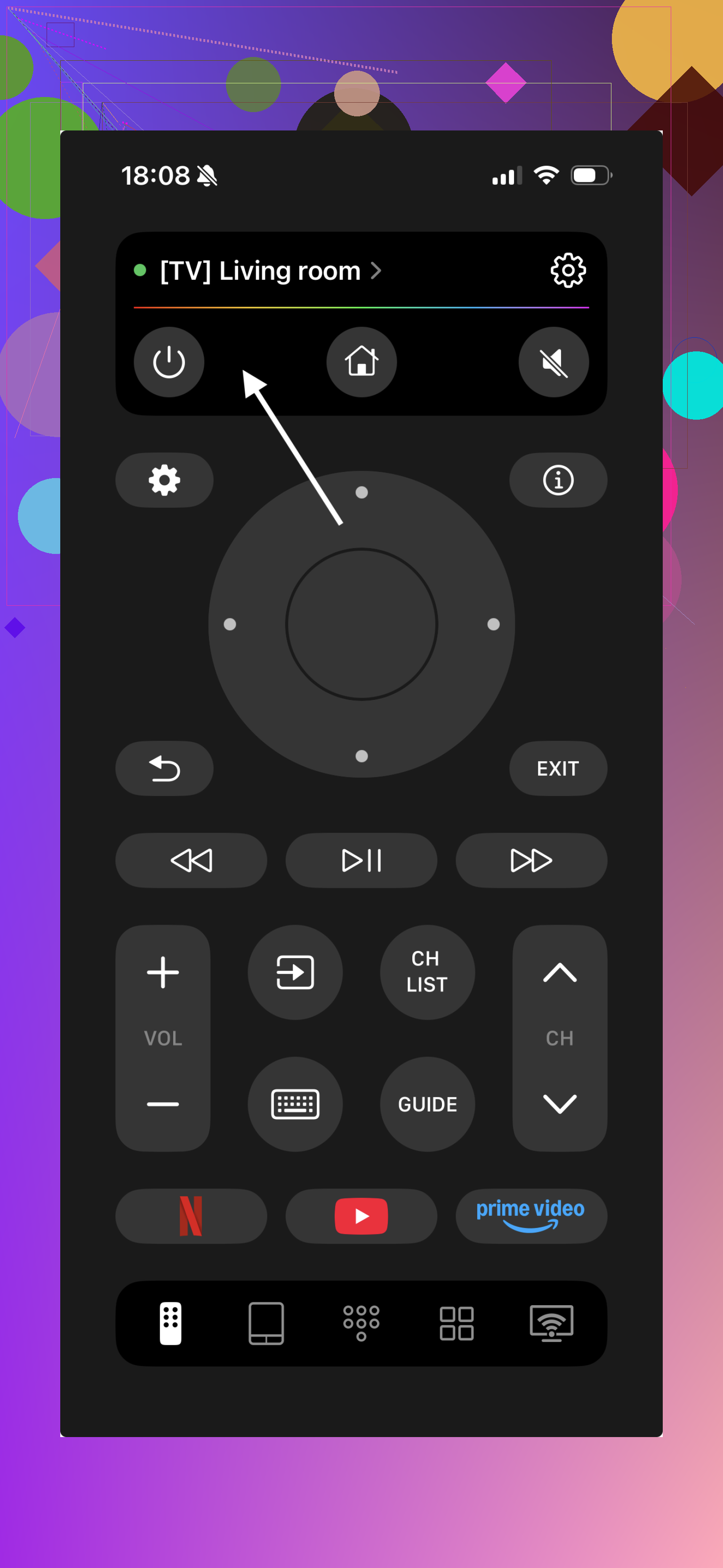
Task: Tap the return arrow button
Action: pyautogui.click(x=164, y=768)
